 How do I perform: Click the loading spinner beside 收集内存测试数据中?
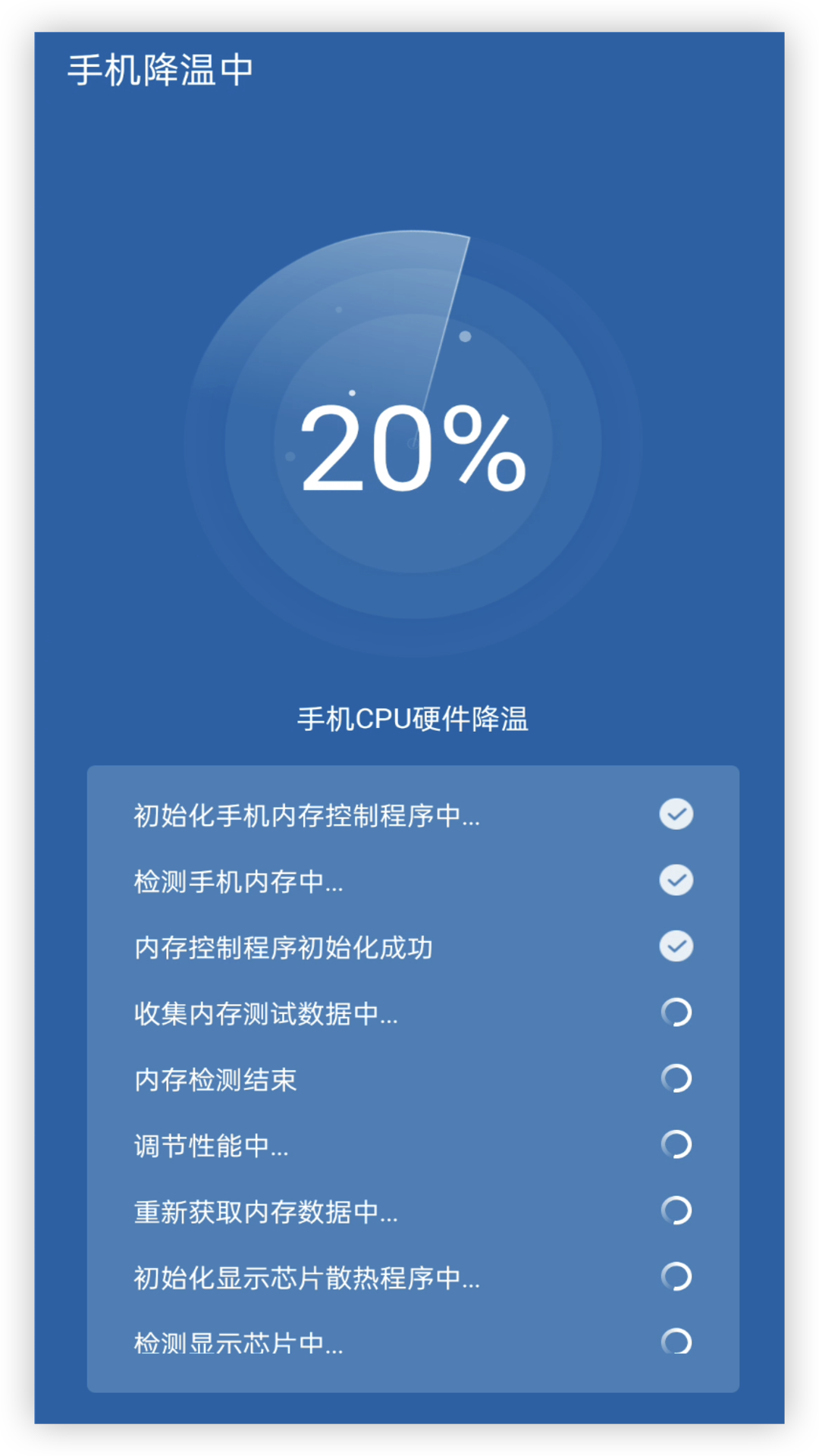(x=676, y=1012)
